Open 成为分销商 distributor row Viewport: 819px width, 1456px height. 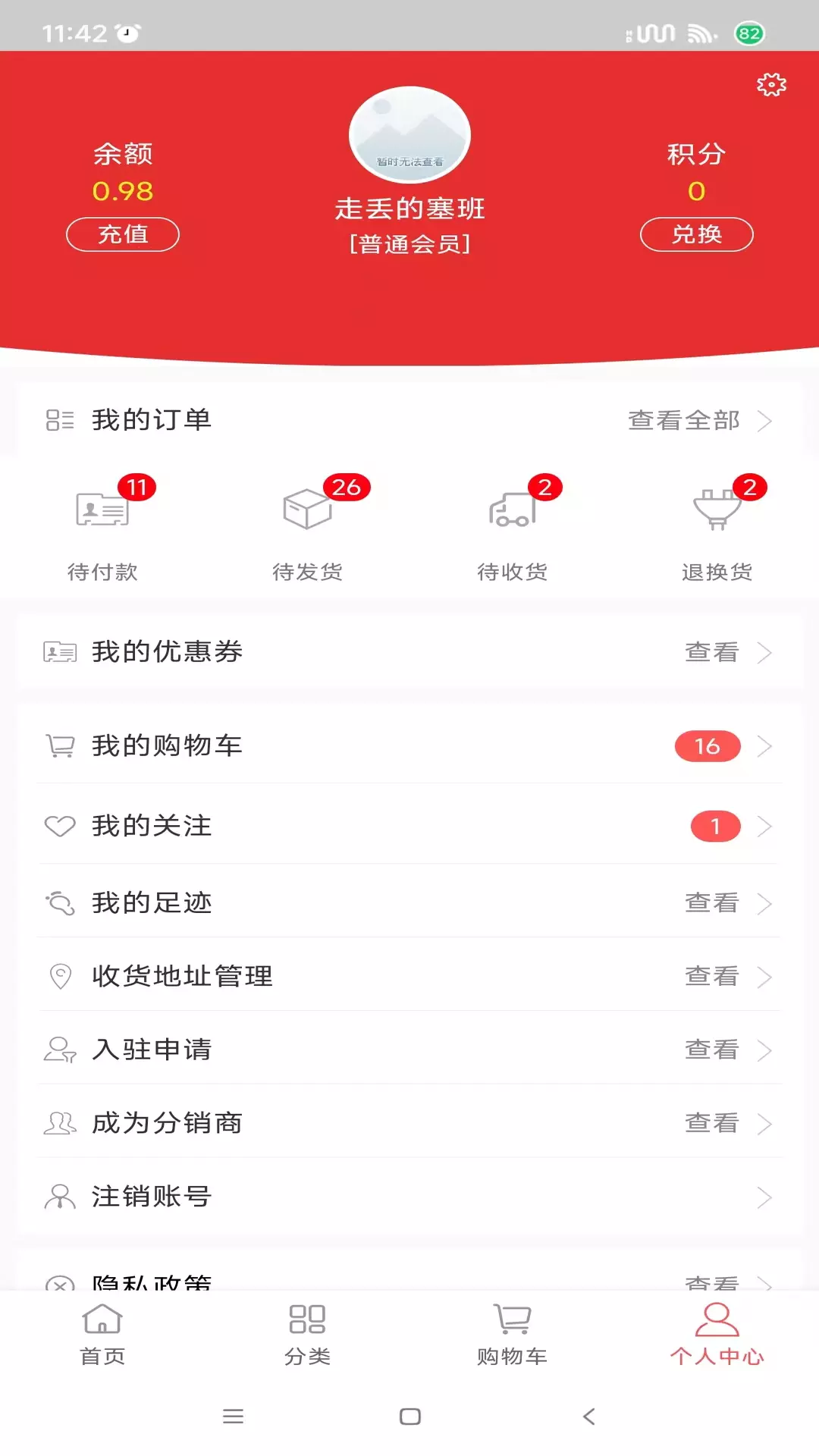click(409, 1123)
